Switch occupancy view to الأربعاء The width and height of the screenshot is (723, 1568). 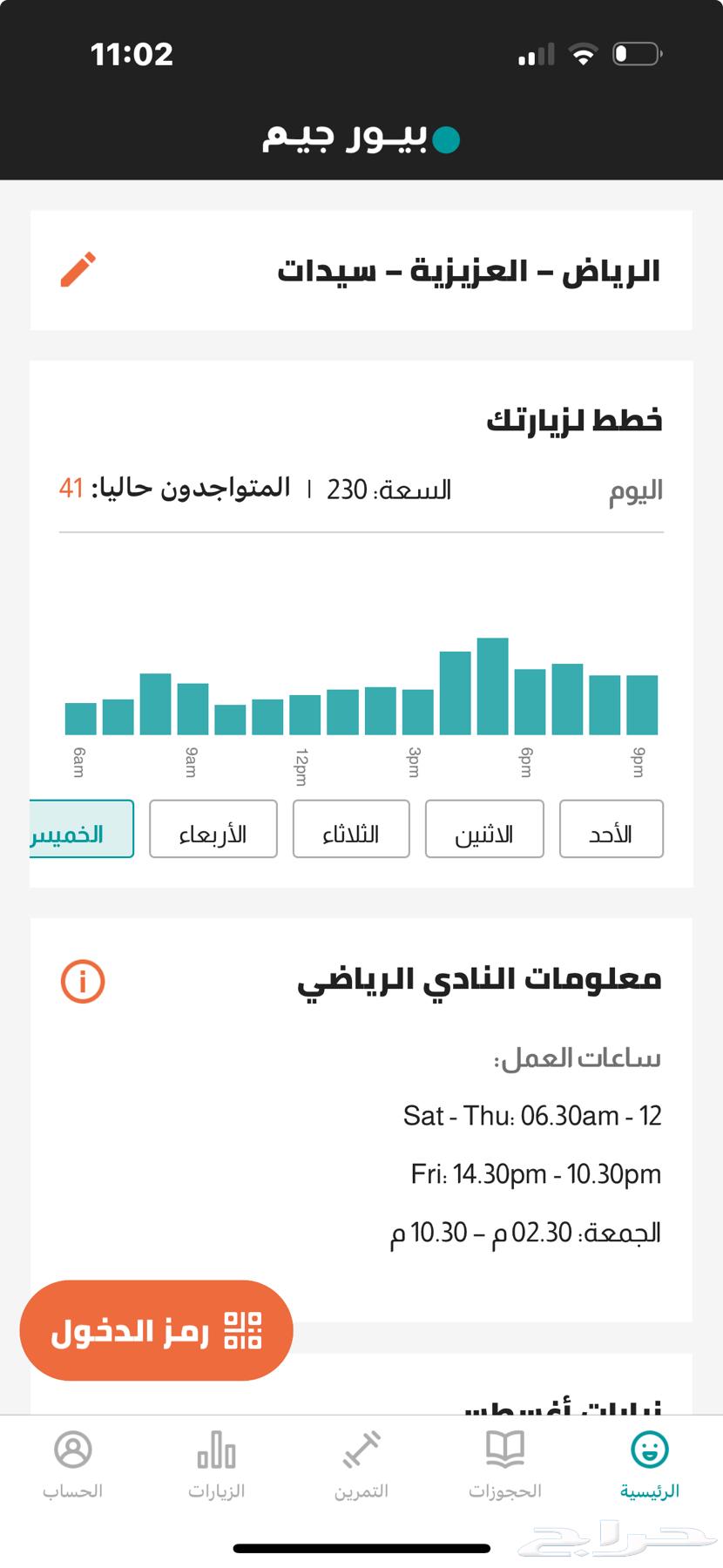pyautogui.click(x=214, y=829)
